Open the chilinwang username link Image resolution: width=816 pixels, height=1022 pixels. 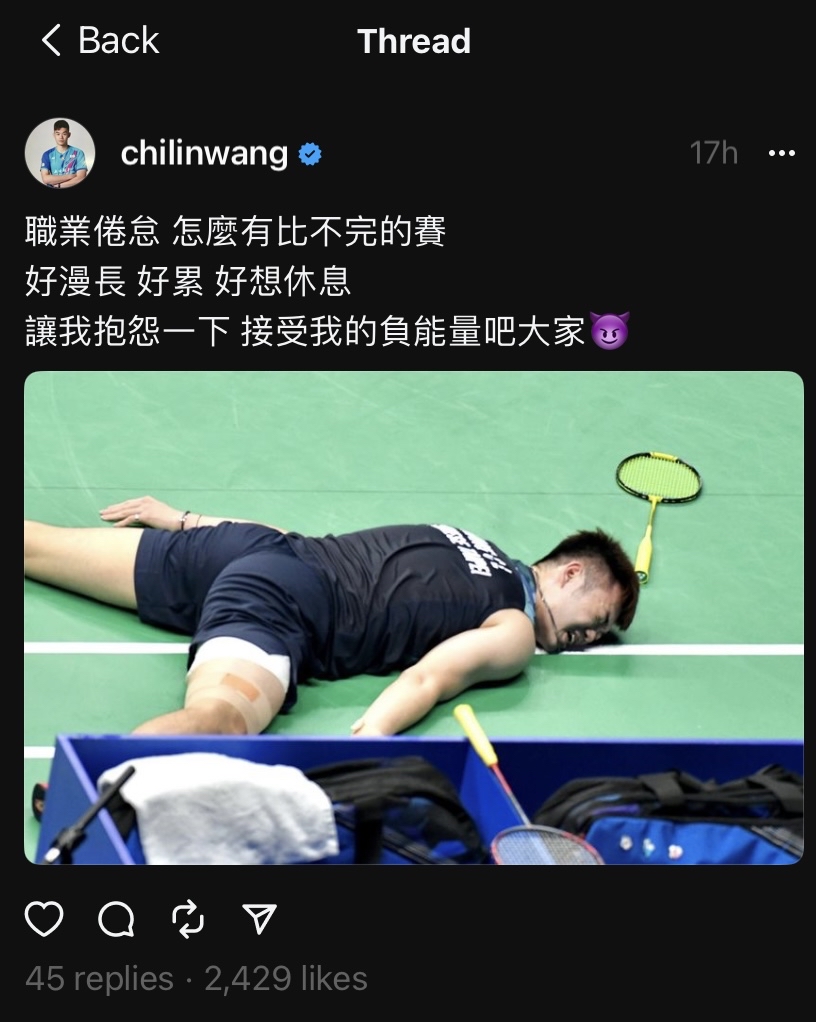(204, 153)
